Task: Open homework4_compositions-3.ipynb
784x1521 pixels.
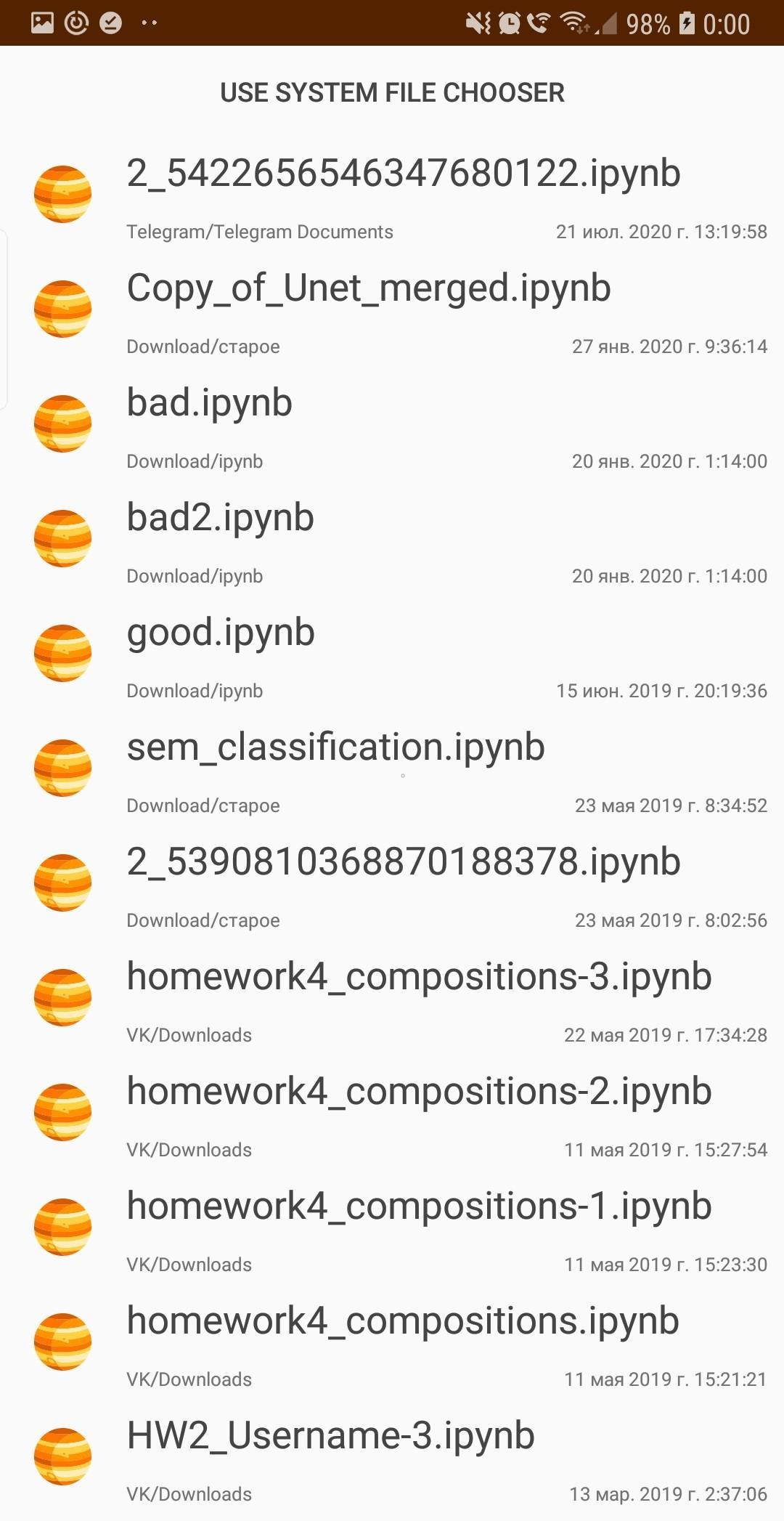Action: [392, 999]
